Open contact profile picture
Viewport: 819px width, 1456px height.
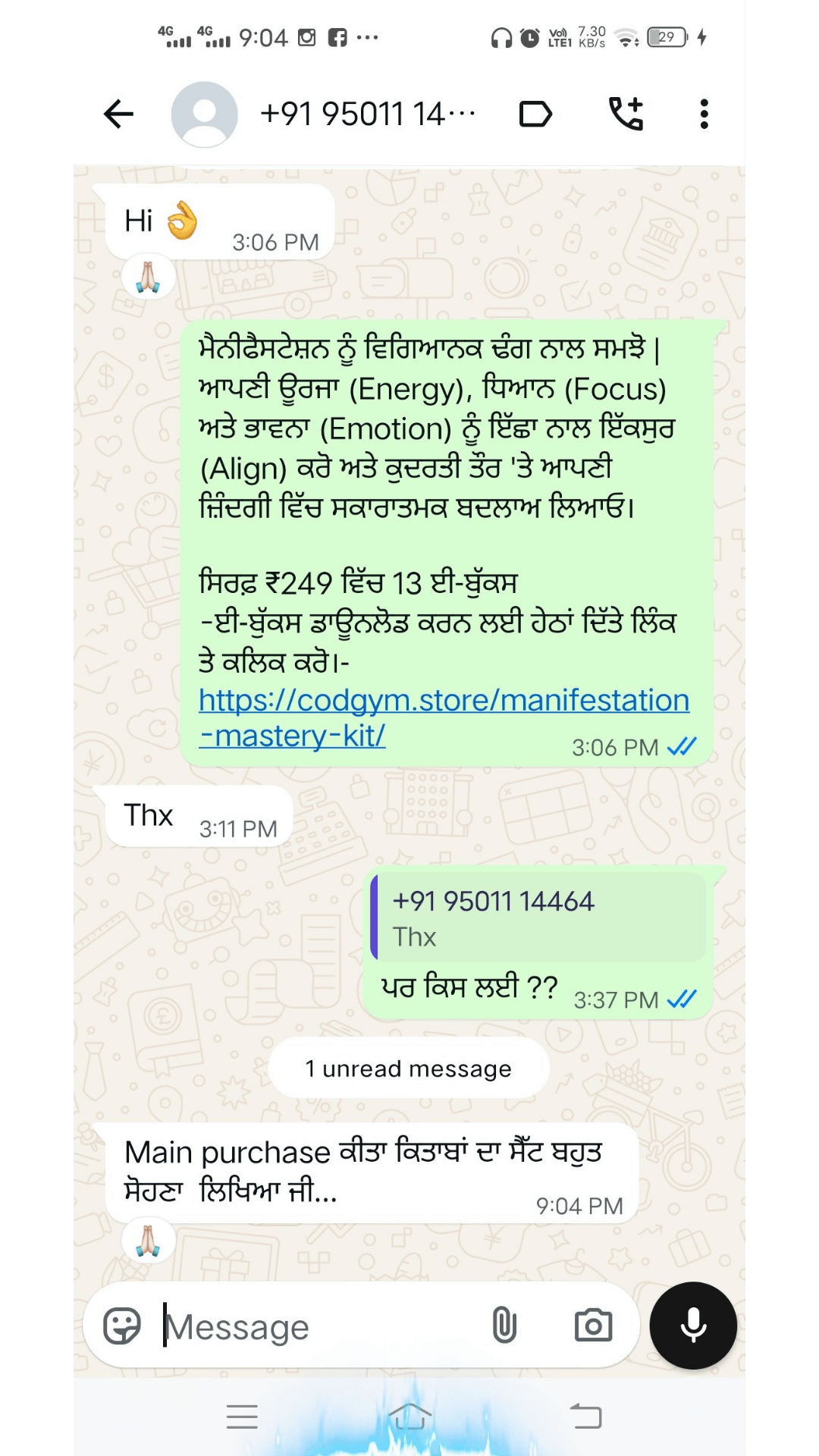[x=204, y=115]
